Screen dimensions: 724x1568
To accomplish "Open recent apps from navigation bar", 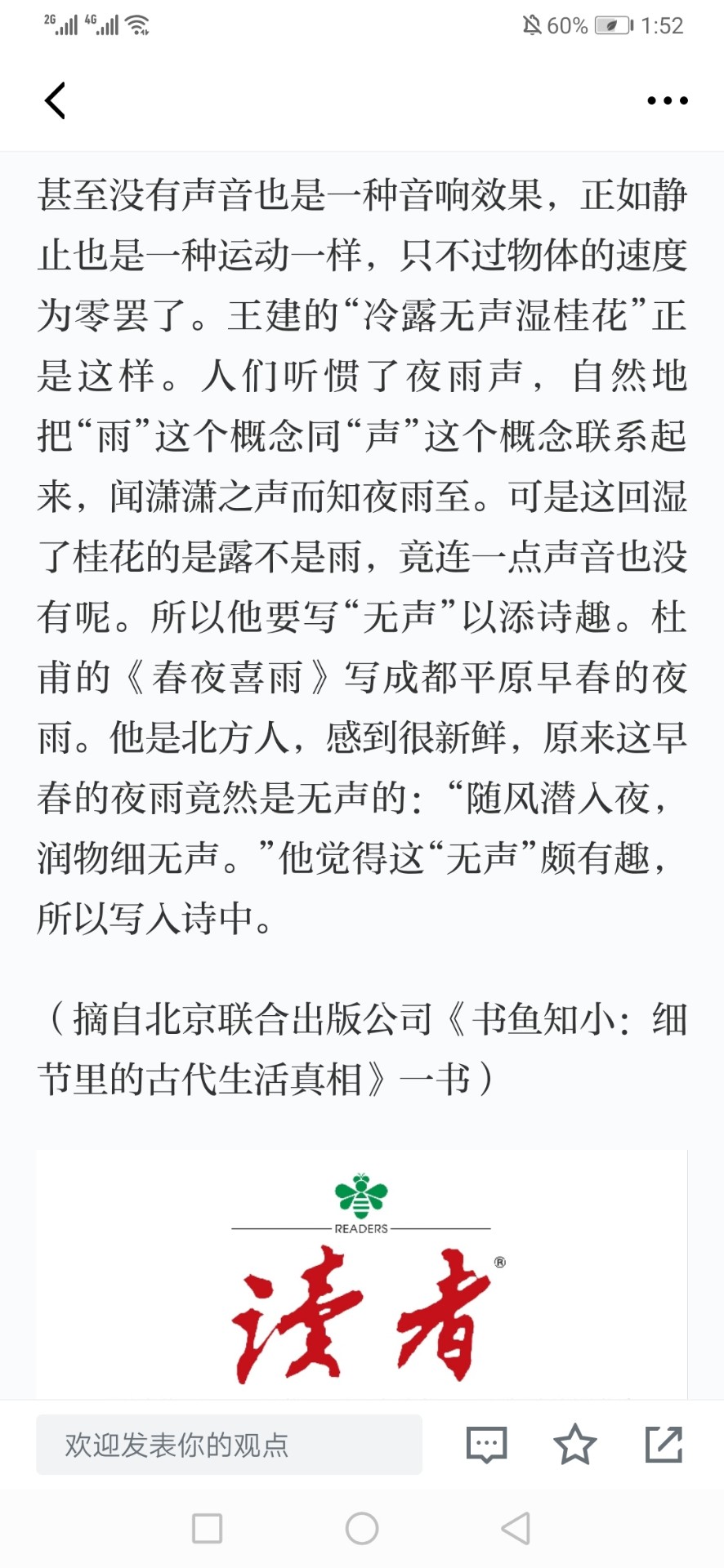I will coord(207,1528).
